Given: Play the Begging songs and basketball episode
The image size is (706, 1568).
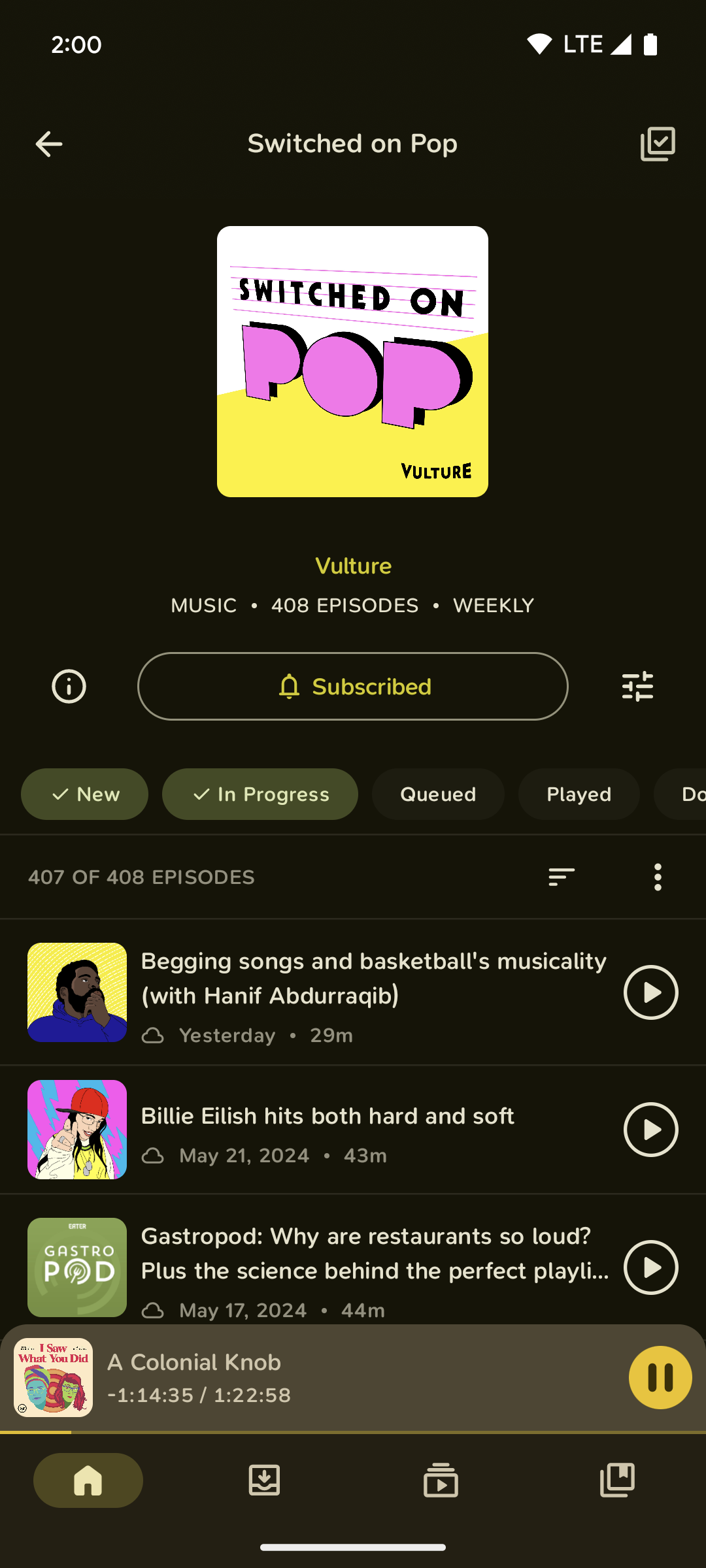Looking at the screenshot, I should (x=650, y=992).
